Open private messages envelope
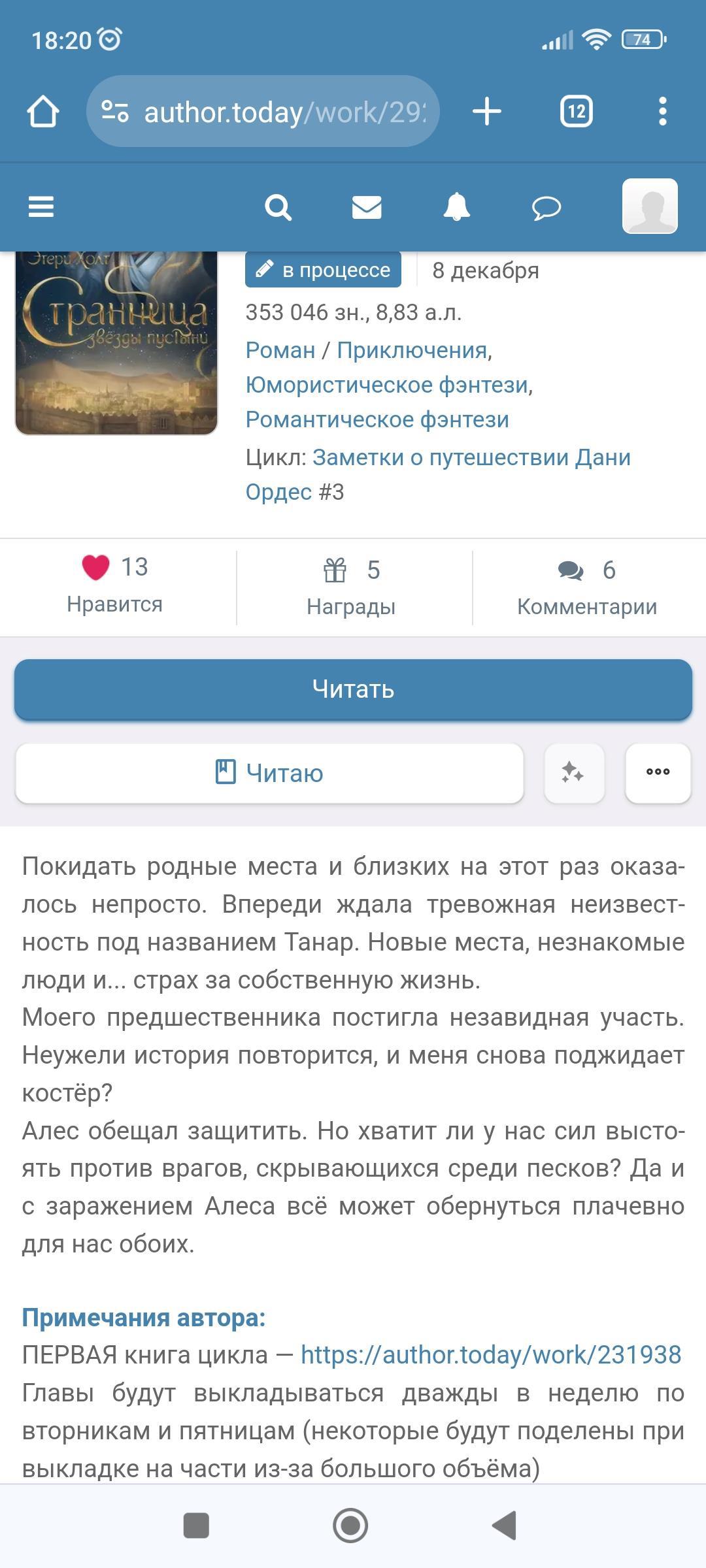 click(x=367, y=208)
